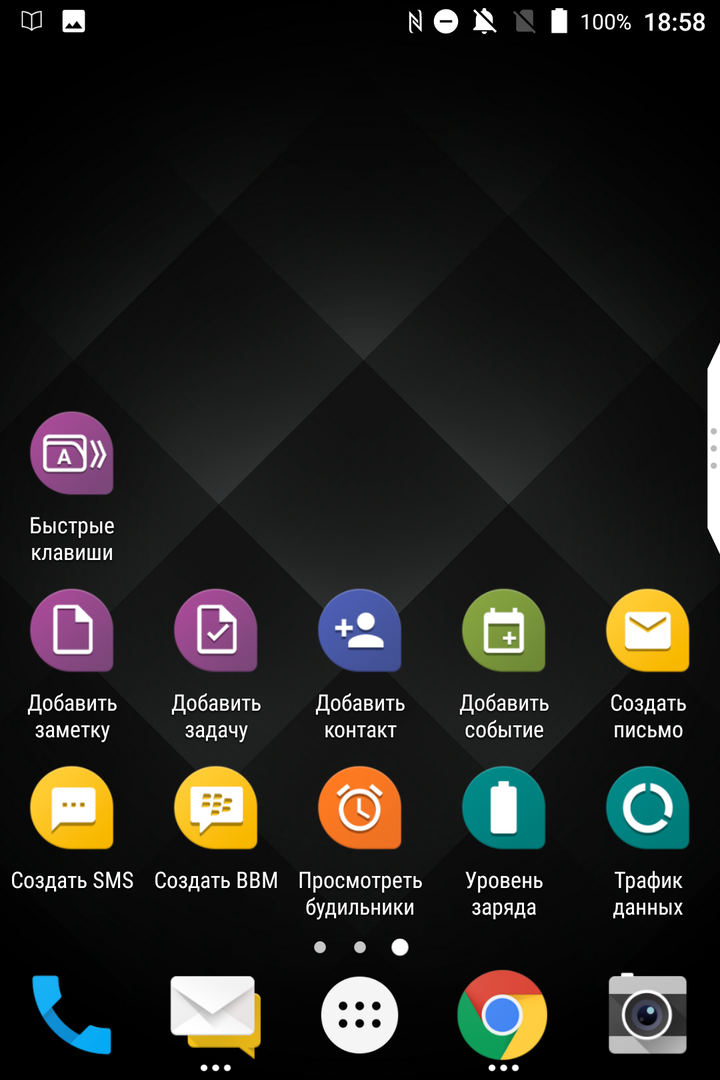Open Создать письмо email shortcut
This screenshot has height=1080, width=720.
click(x=648, y=632)
